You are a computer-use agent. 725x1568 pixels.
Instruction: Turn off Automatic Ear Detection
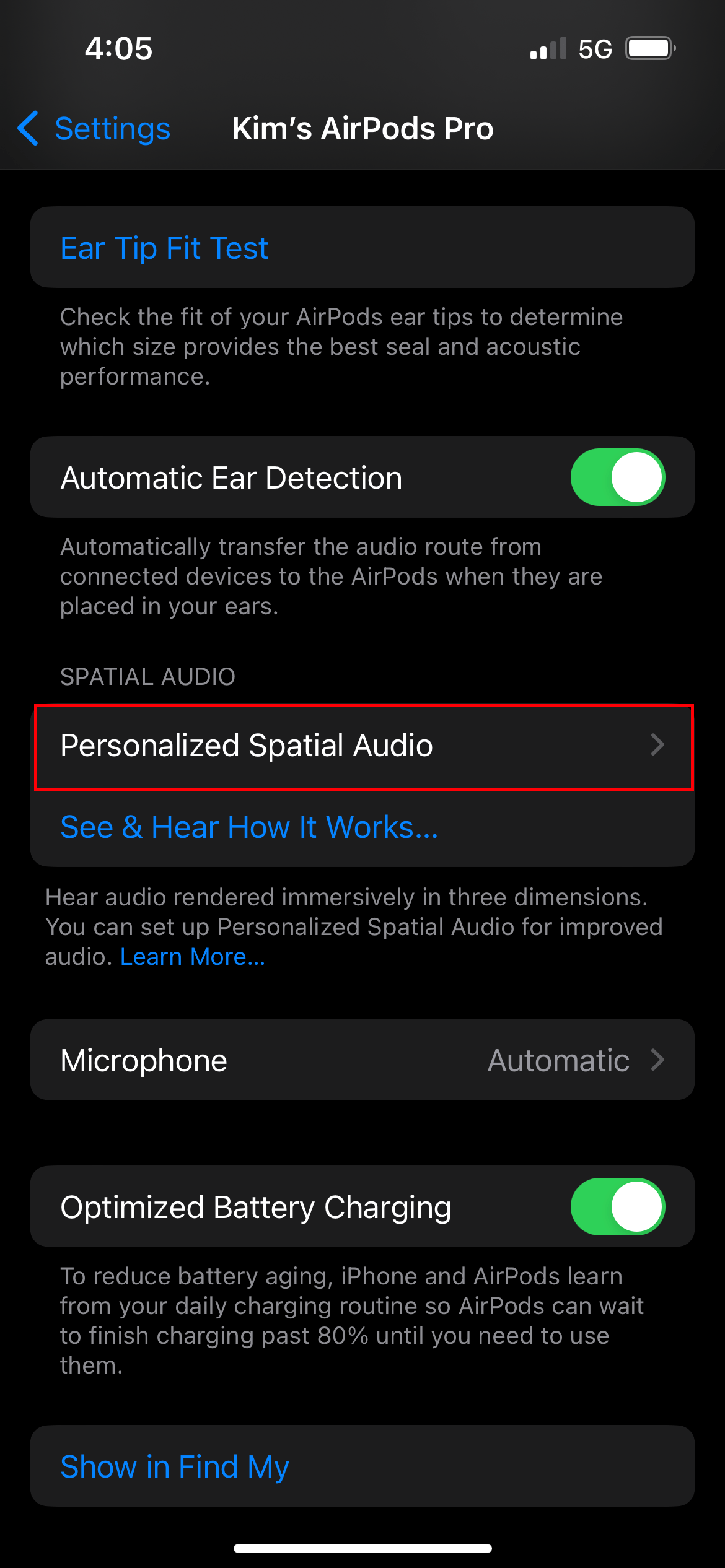point(617,477)
